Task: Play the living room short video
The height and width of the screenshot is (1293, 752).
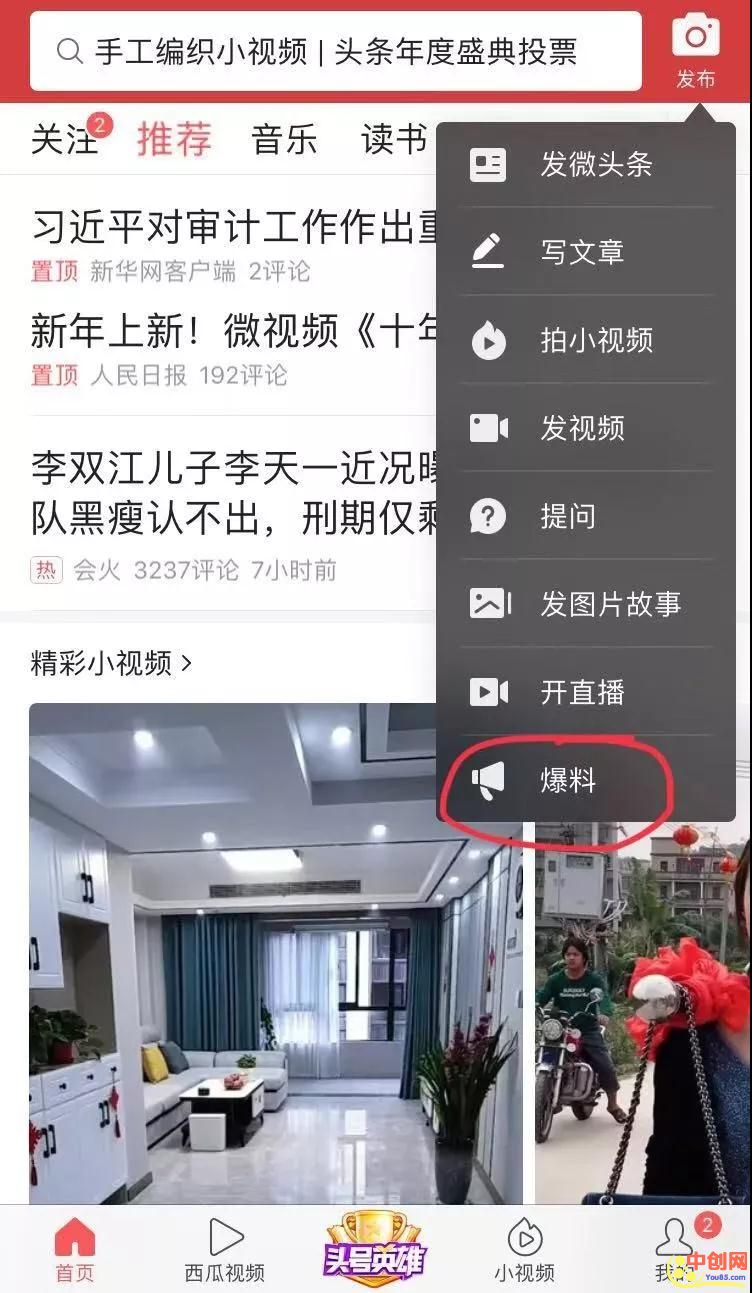Action: pyautogui.click(x=275, y=950)
